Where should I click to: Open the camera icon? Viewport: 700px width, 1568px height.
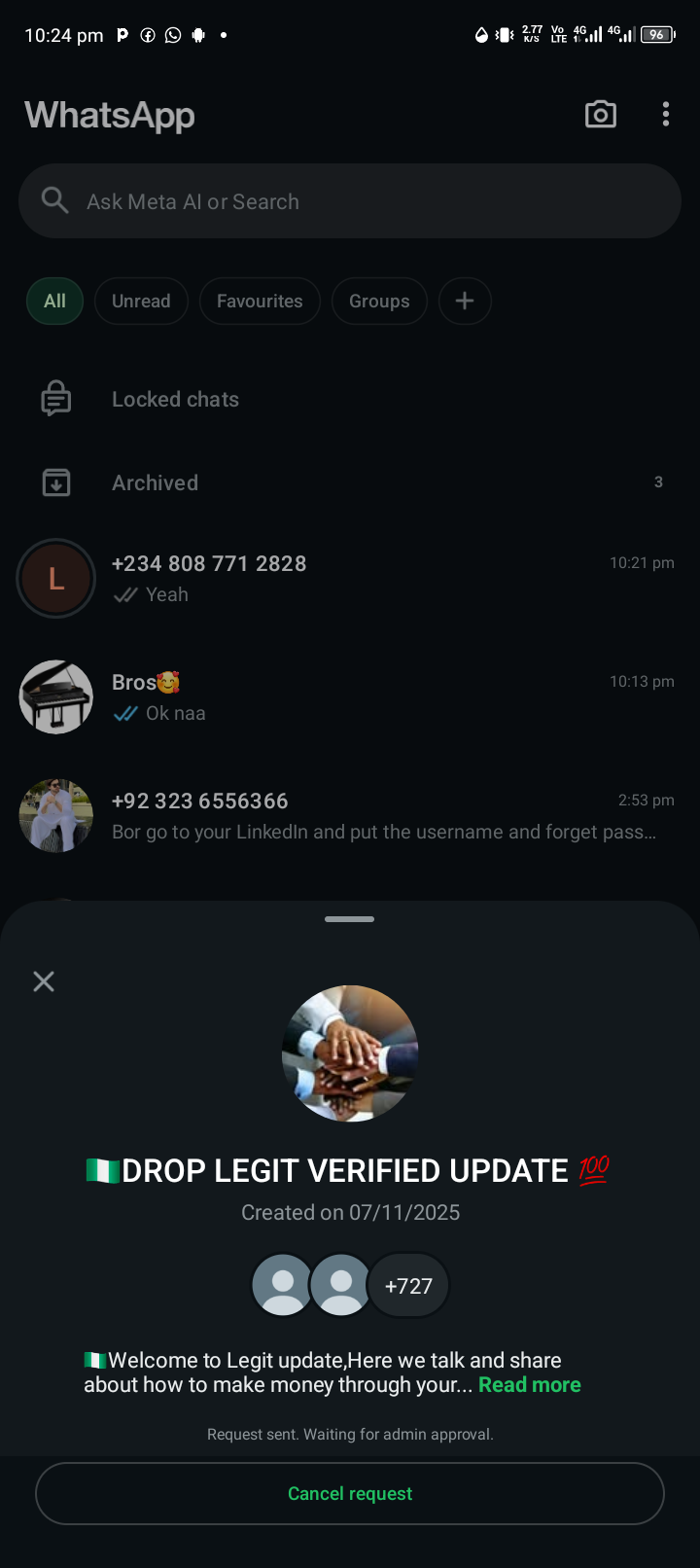[x=600, y=115]
